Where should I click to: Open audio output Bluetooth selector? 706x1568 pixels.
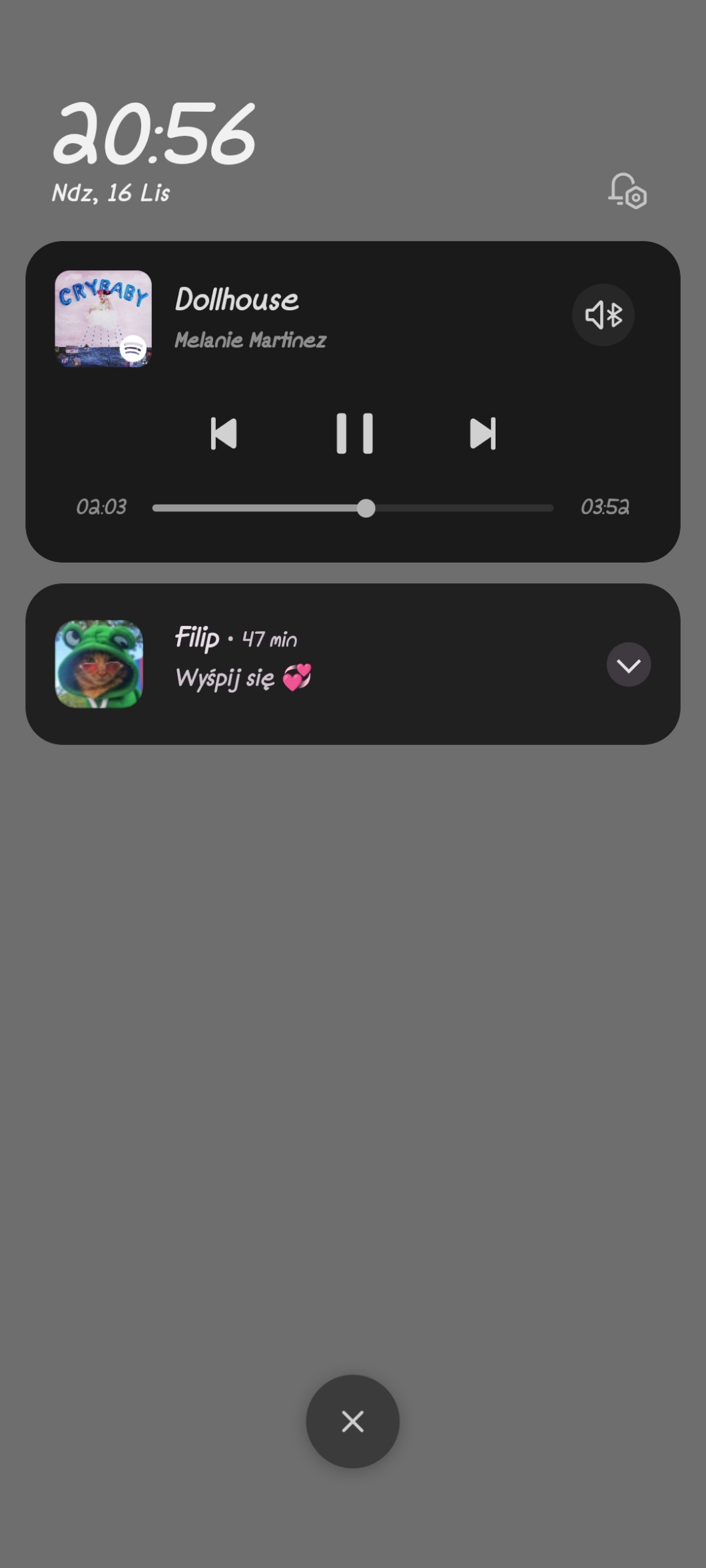coord(603,315)
